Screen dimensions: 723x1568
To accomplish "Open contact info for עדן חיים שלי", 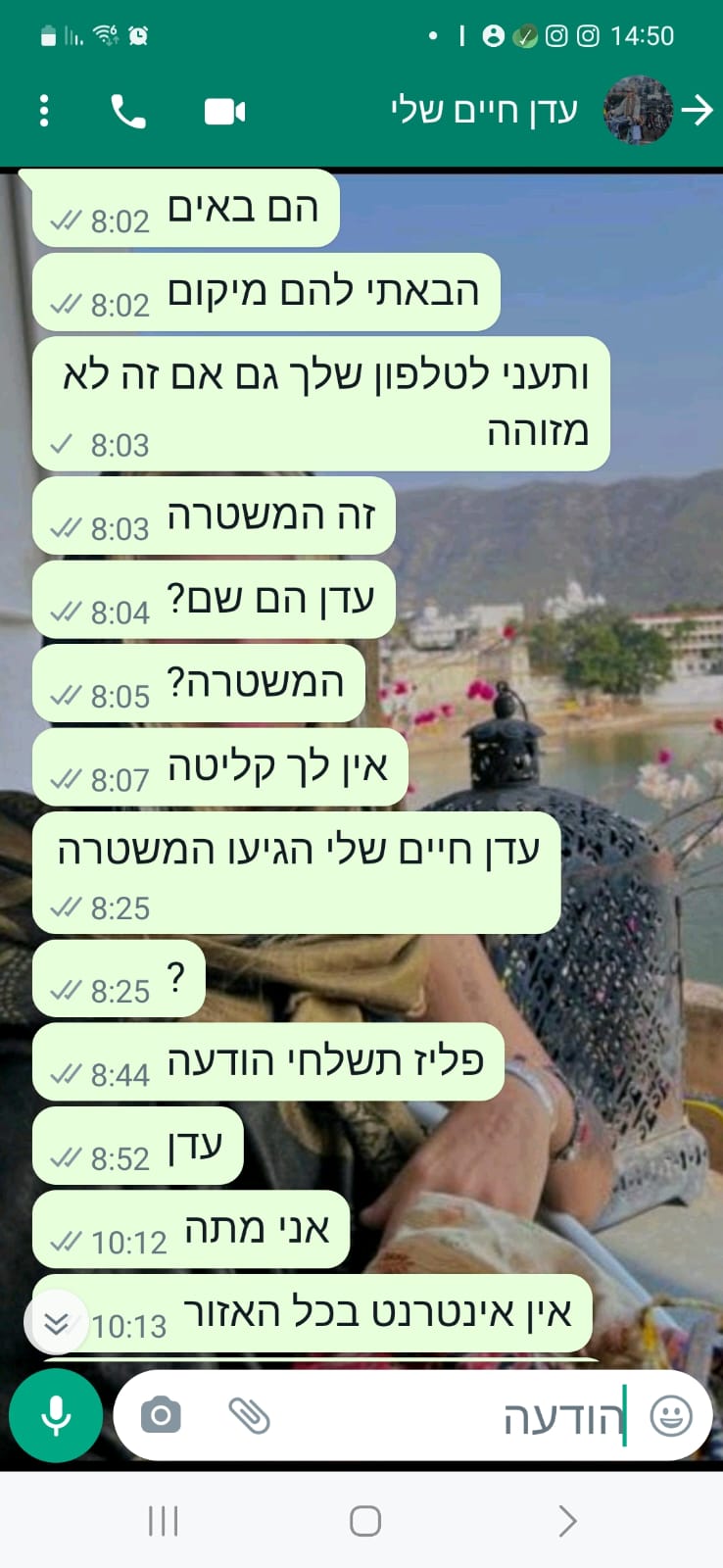I will coord(484,110).
